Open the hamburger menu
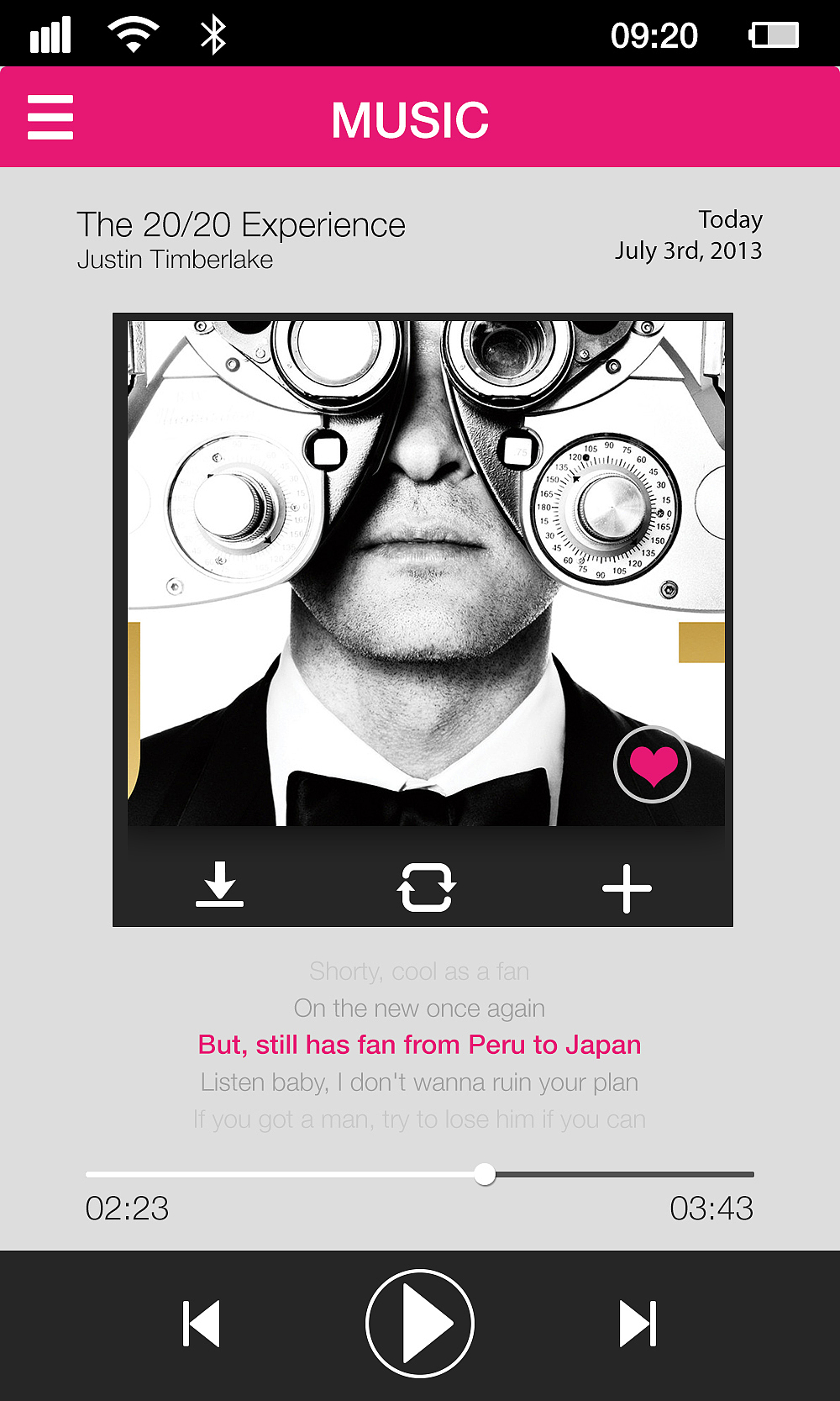840x1401 pixels. pos(50,117)
